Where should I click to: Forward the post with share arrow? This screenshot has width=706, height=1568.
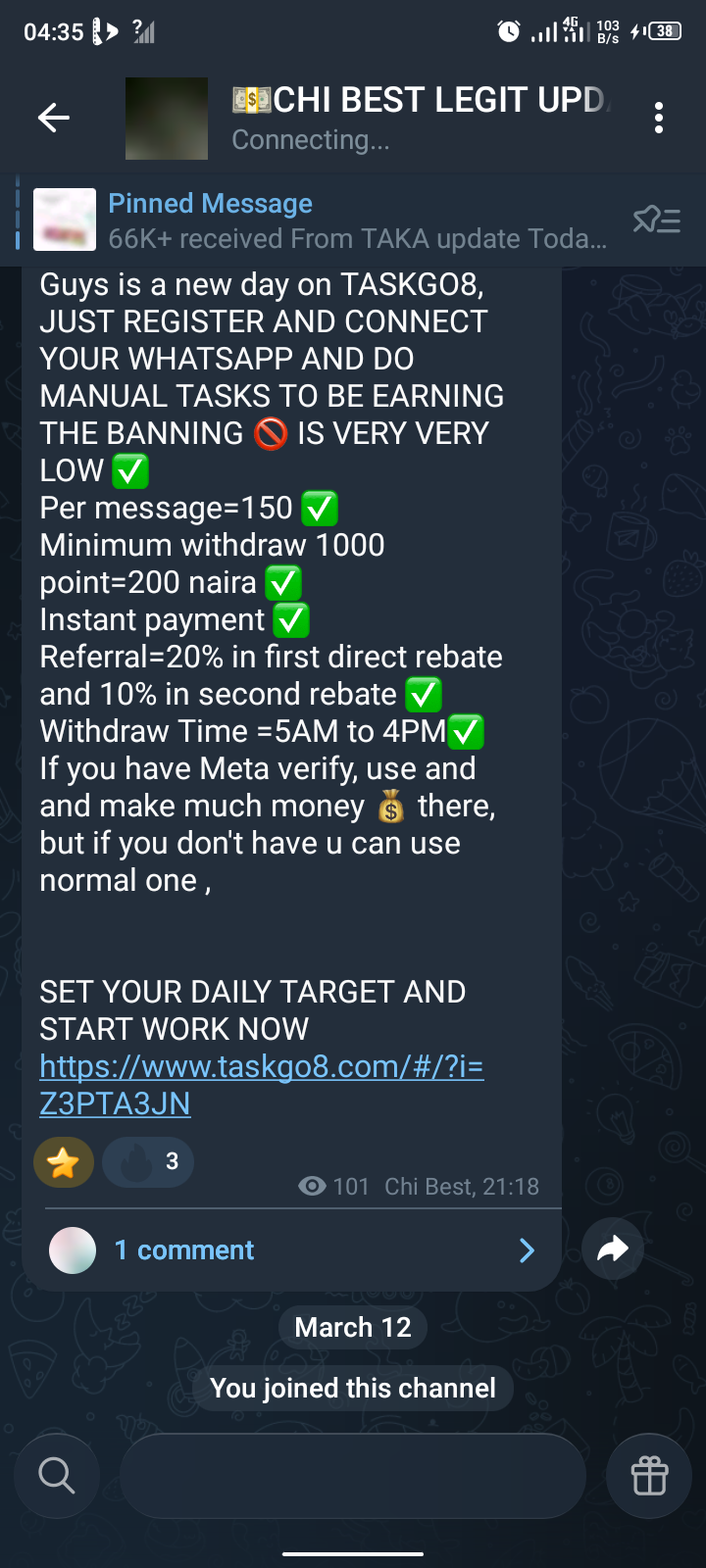pos(613,1249)
